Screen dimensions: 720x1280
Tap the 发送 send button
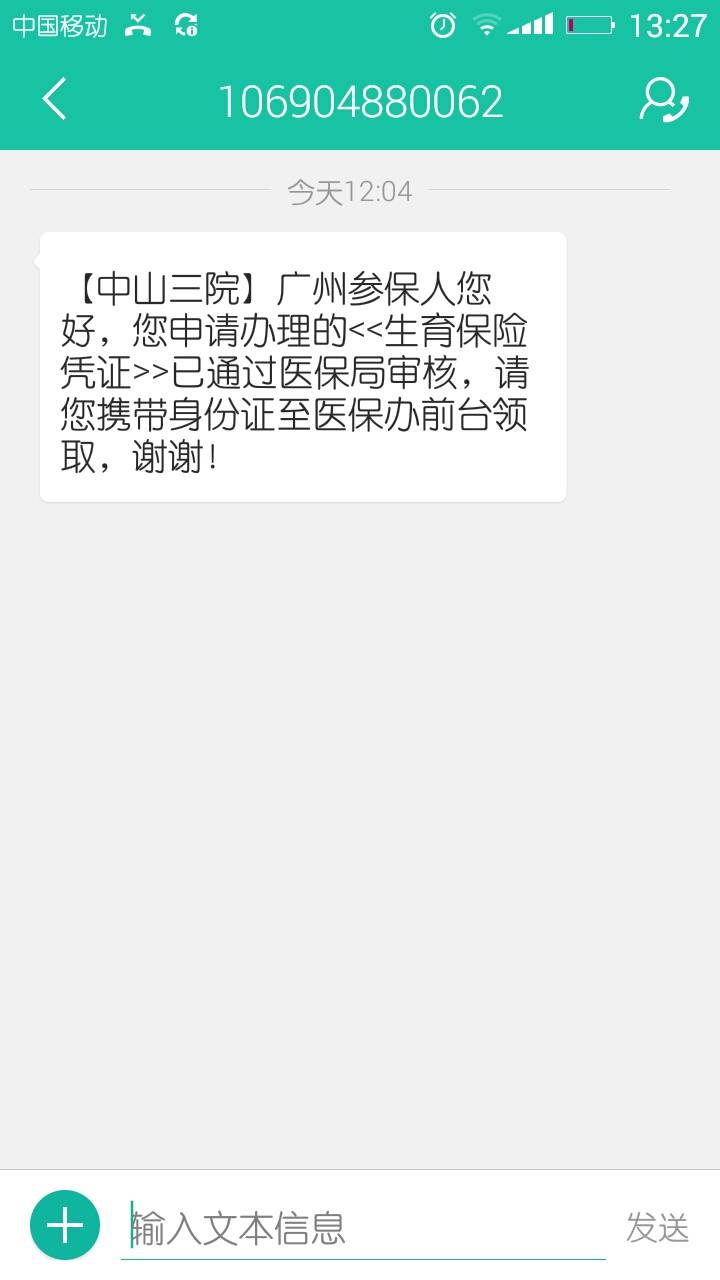click(x=657, y=1227)
